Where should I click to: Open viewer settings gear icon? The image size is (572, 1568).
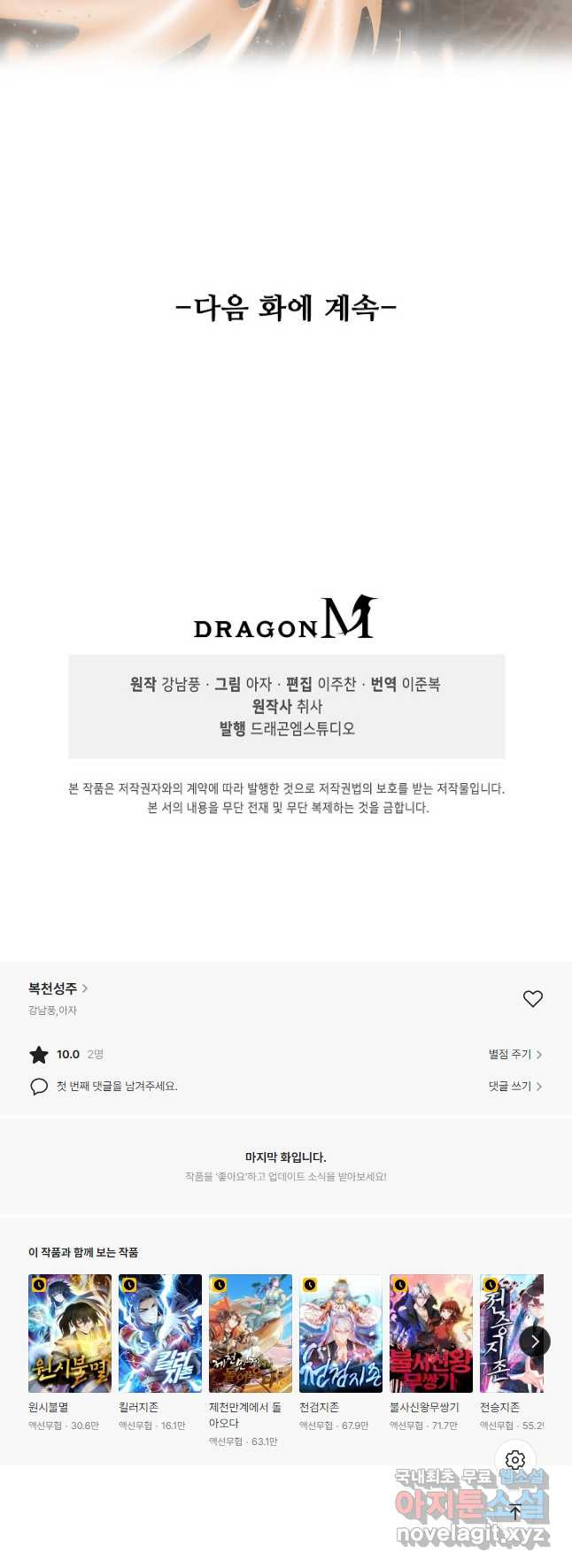click(x=515, y=1460)
